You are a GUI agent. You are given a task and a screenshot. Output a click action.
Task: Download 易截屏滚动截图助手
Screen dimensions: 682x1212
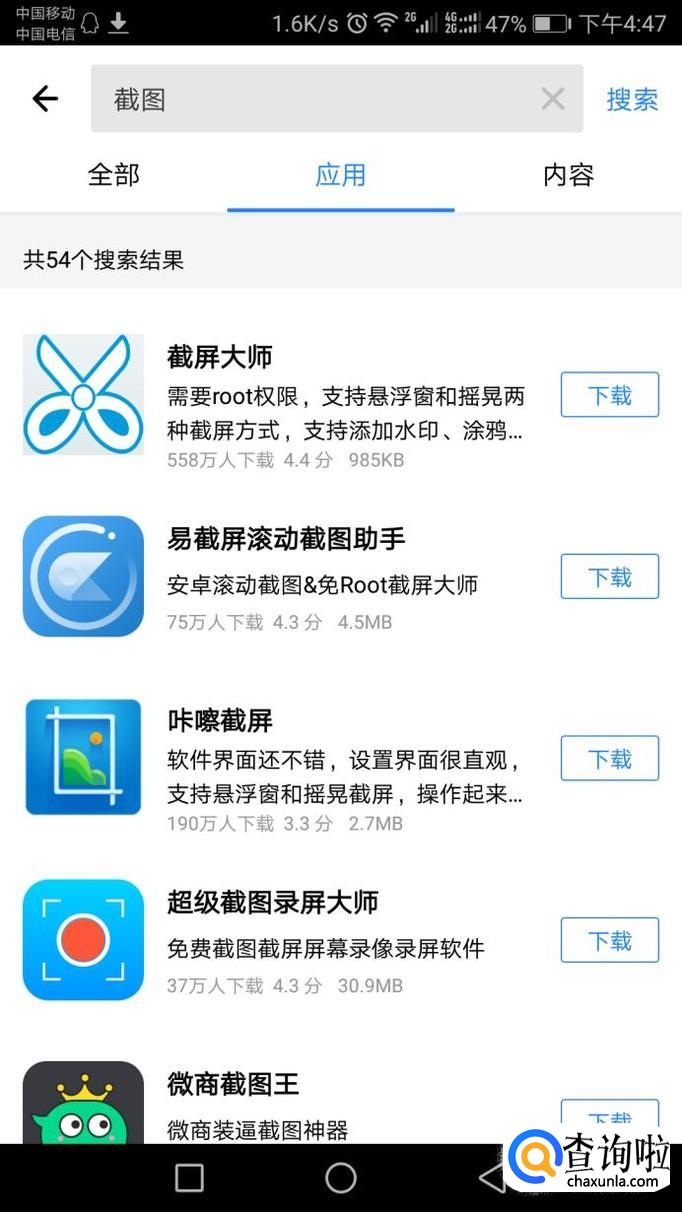point(609,577)
